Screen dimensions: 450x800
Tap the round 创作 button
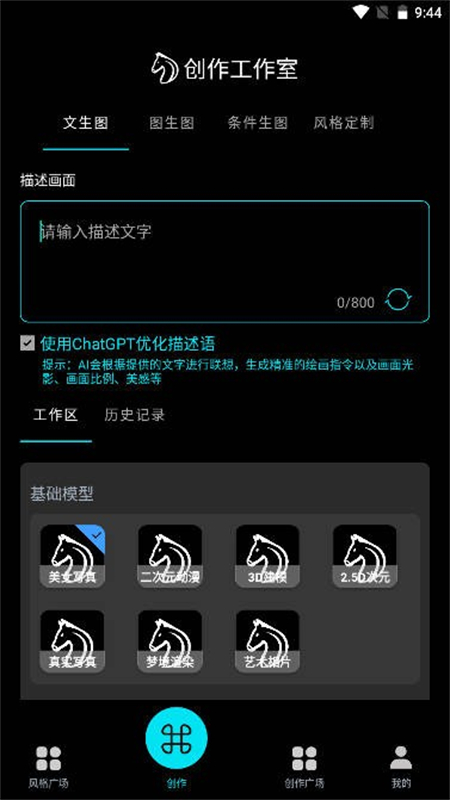pos(177,738)
